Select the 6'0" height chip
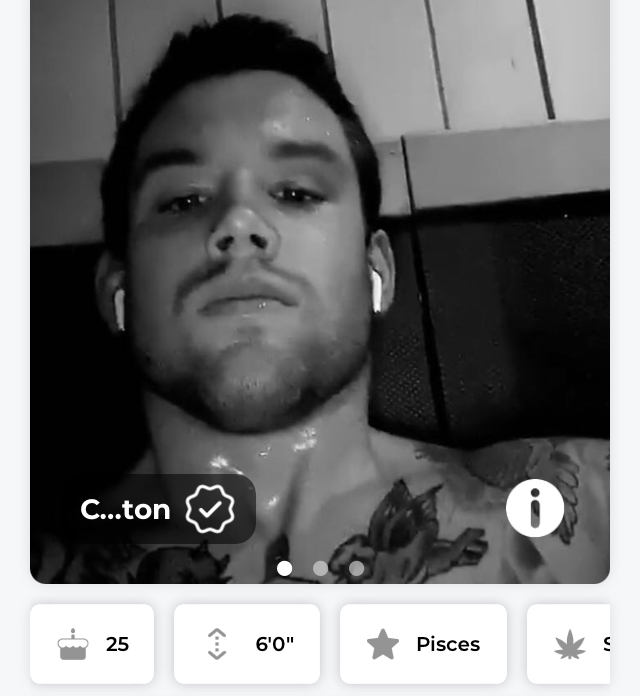This screenshot has width=640, height=696. coord(247,644)
